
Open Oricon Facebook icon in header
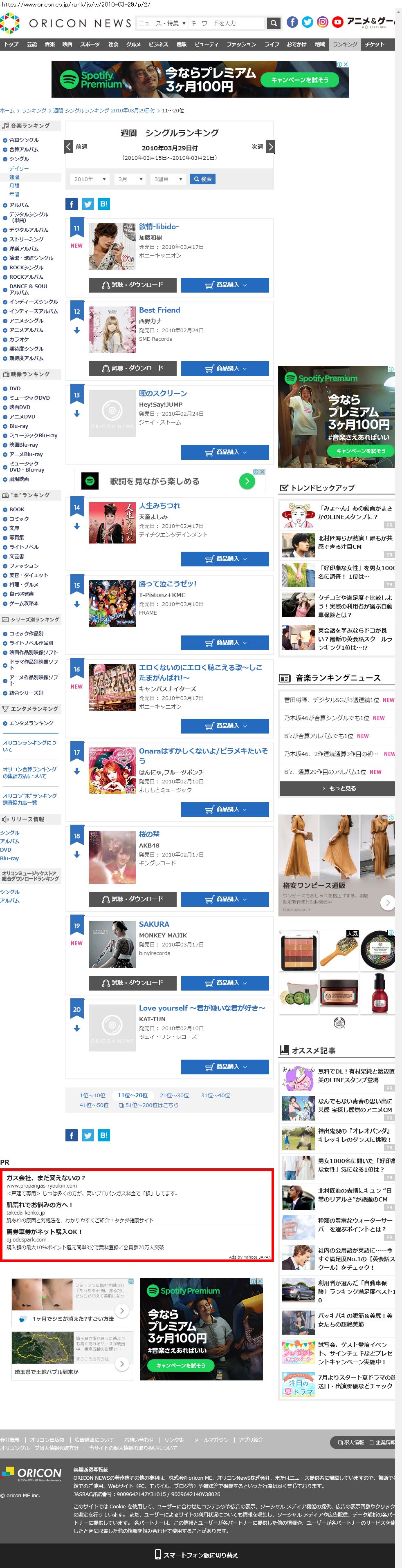292,22
